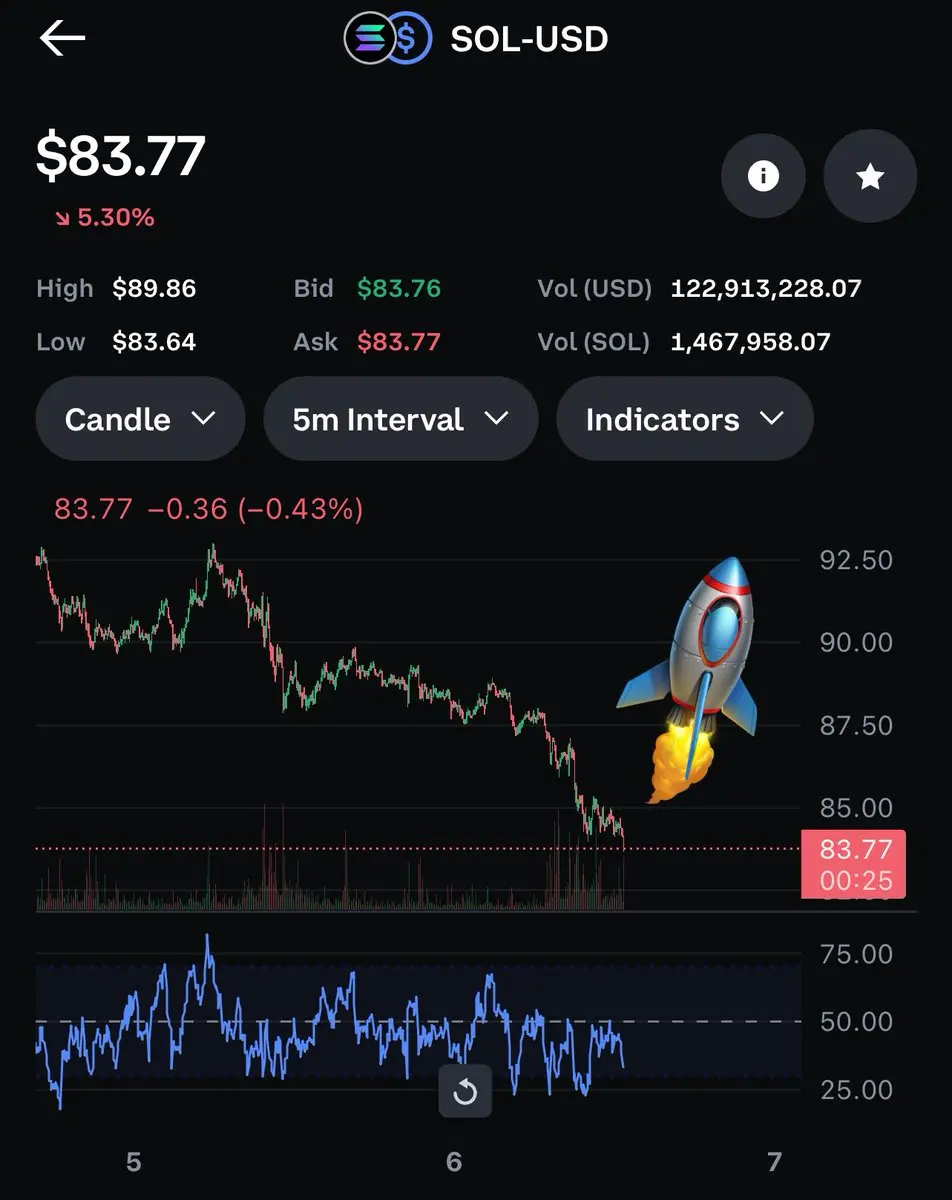The height and width of the screenshot is (1200, 952).
Task: Reset the chart view with the circular arrow
Action: pos(465,1091)
